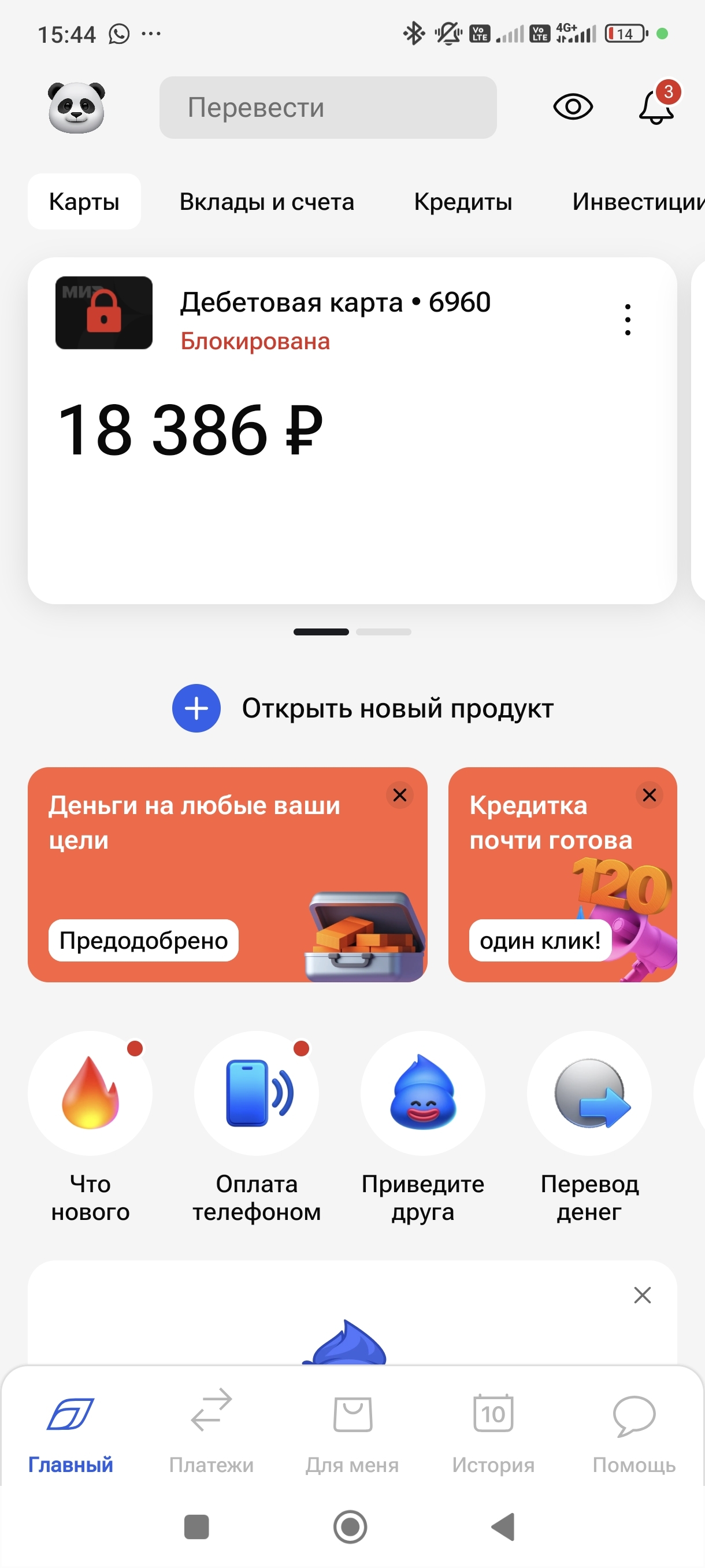Screen dimensions: 705x1568
Task: Switch to the Вклады и счета tab
Action: click(x=266, y=202)
